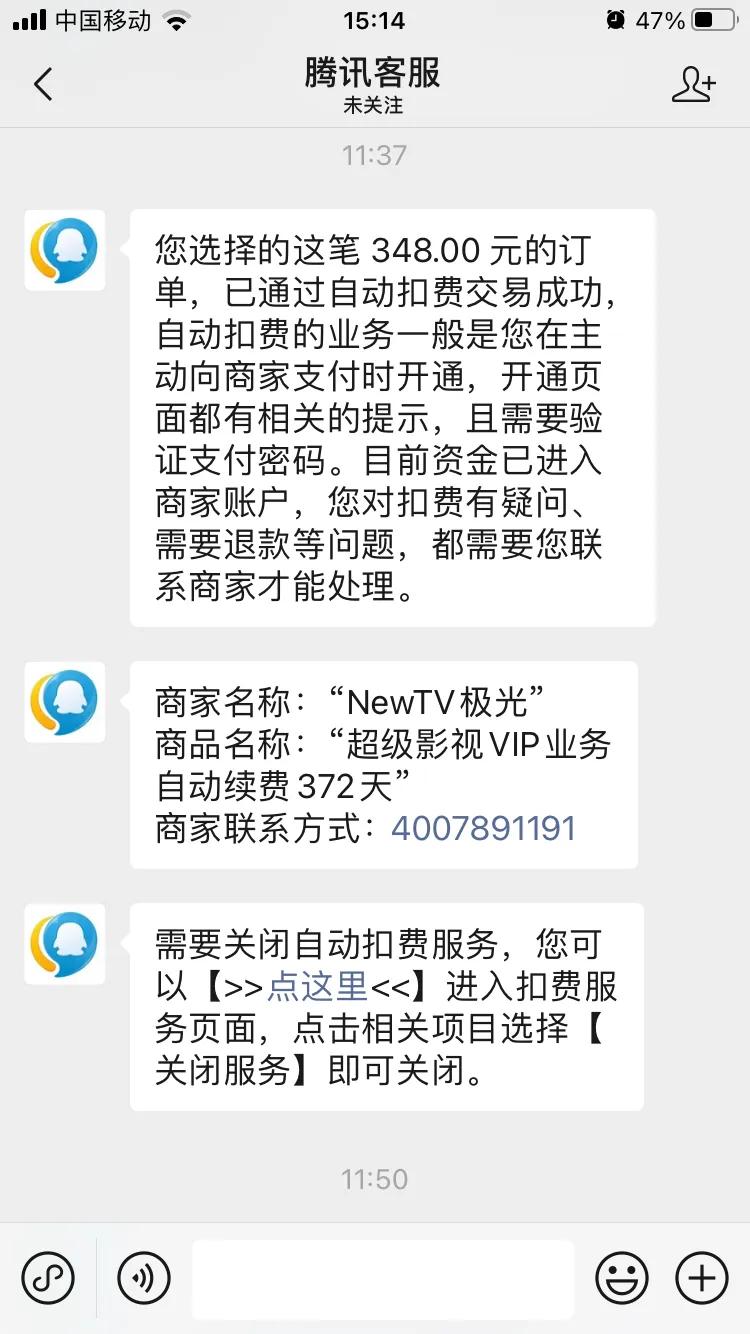
Task: Tap the 15:14 clock in the status bar
Action: (x=375, y=20)
